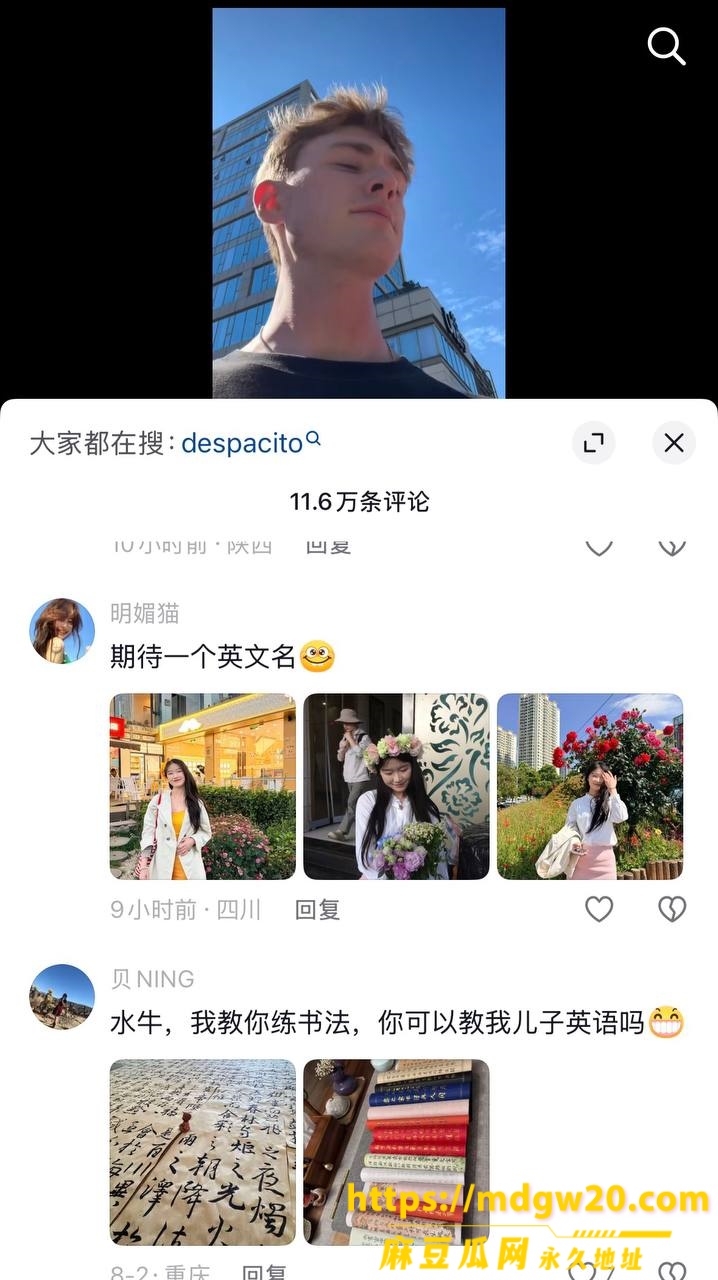This screenshot has height=1280, width=718.
Task: Tap the username 贝NING
Action: [x=152, y=978]
